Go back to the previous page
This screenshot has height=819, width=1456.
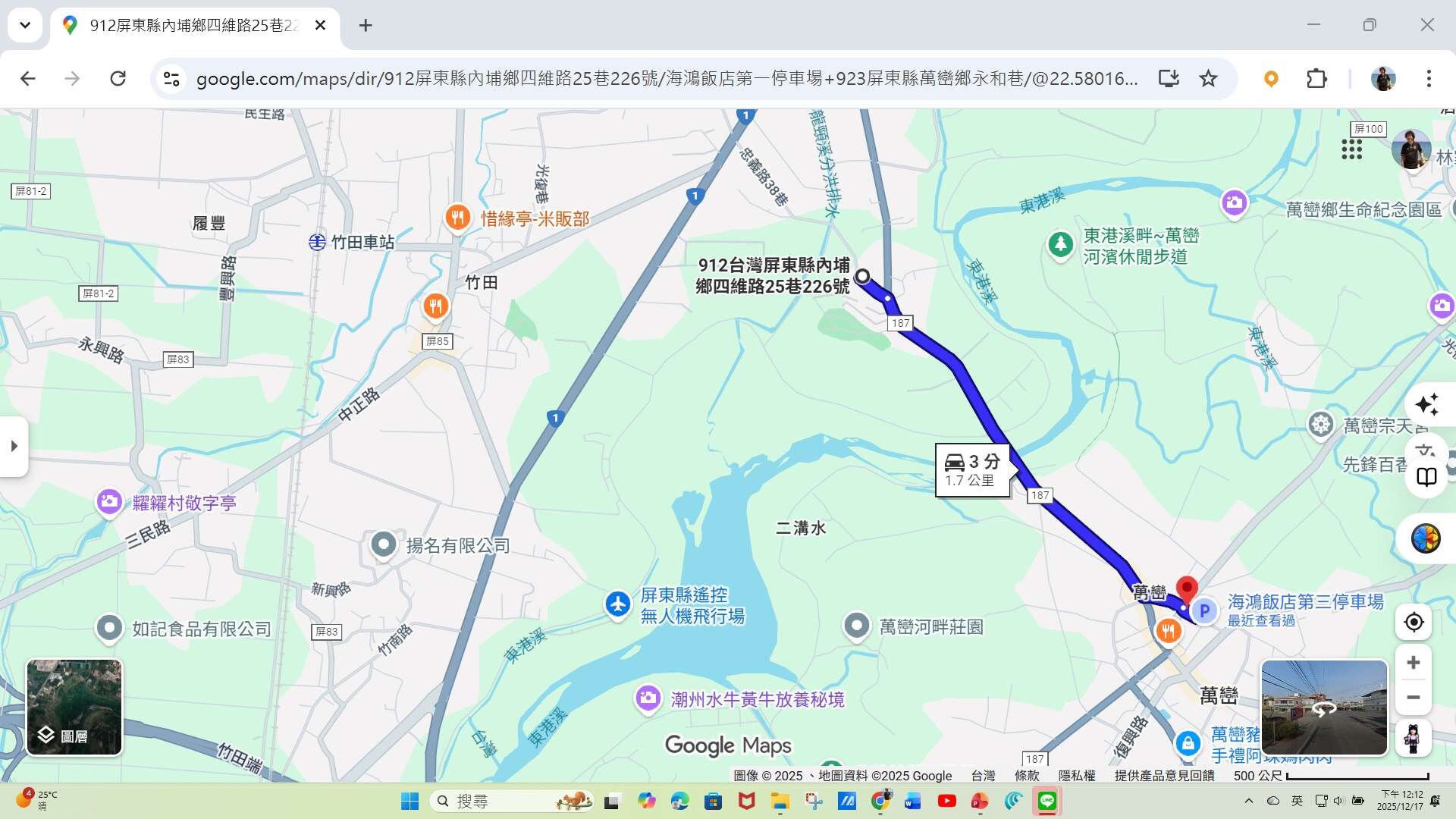pyautogui.click(x=28, y=79)
